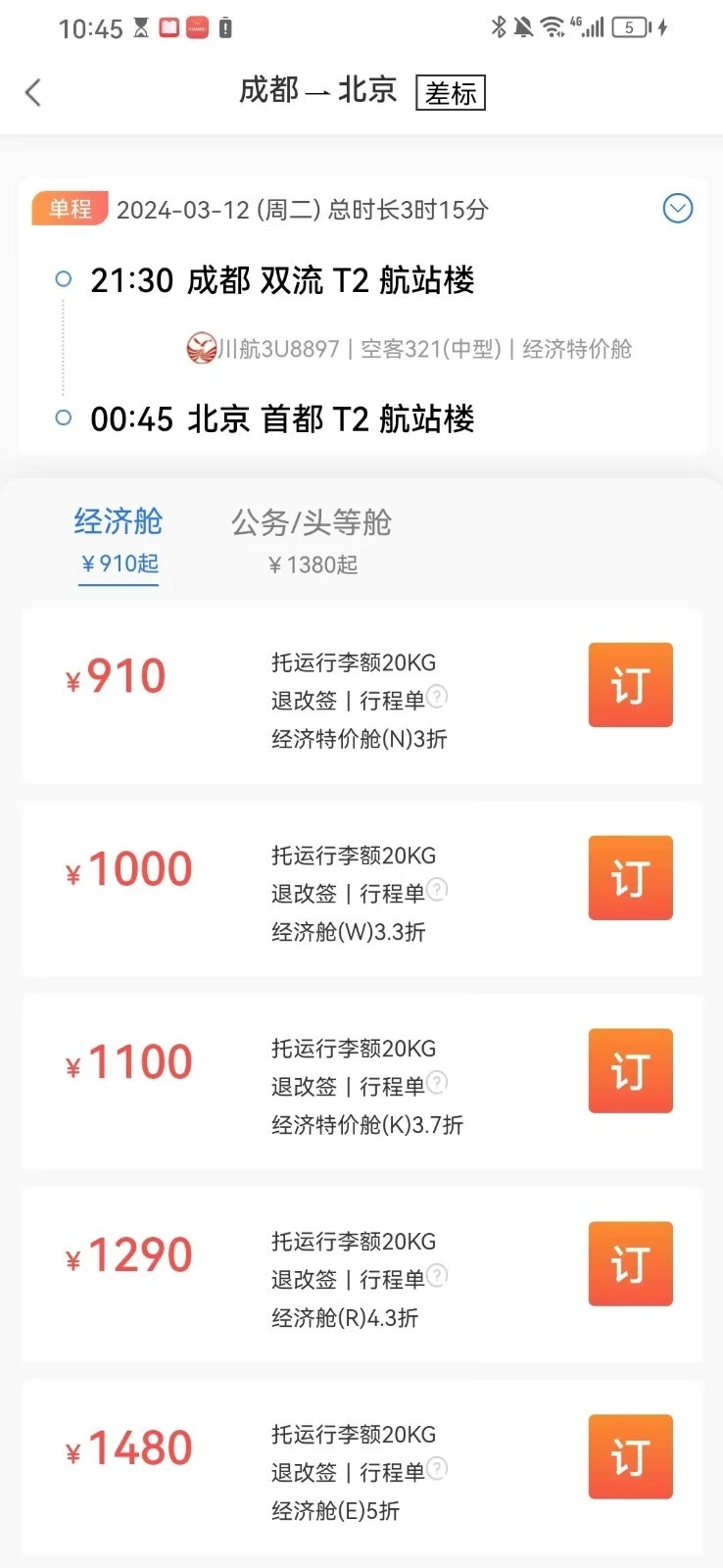Collapse the flight details with the chevron
The width and height of the screenshot is (723, 1568).
click(677, 208)
